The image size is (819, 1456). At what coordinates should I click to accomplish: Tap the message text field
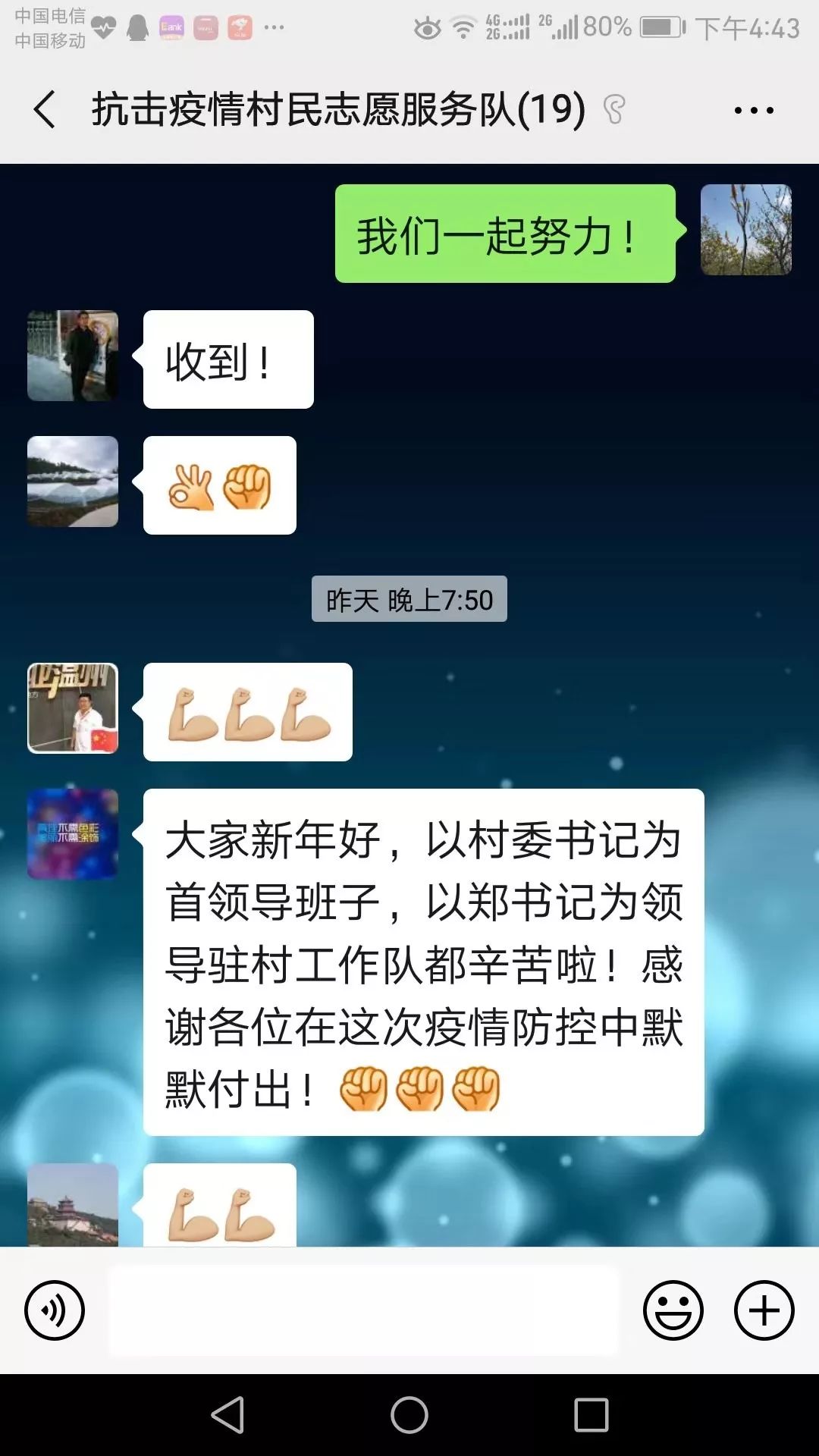pyautogui.click(x=364, y=1310)
